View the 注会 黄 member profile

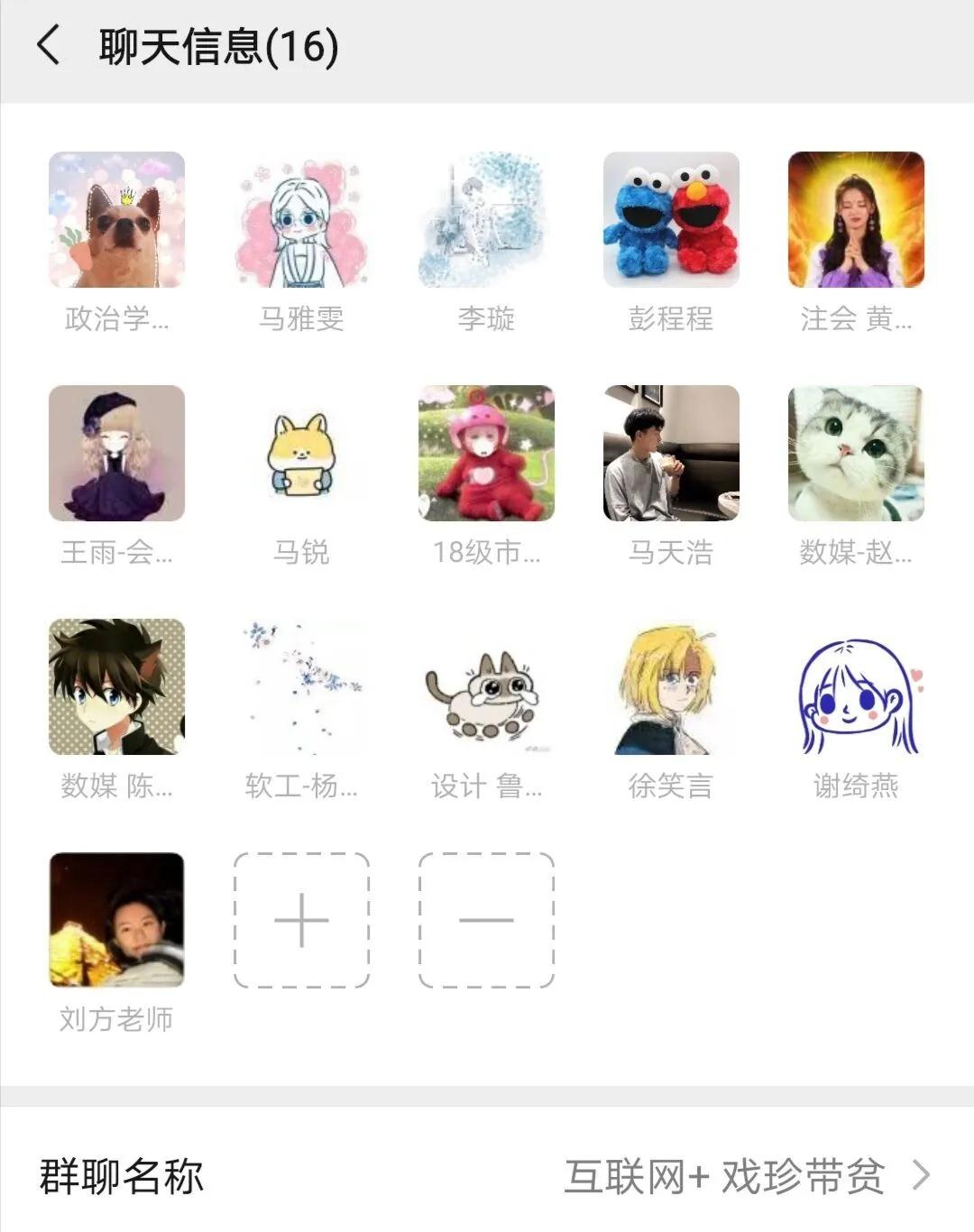coord(856,219)
